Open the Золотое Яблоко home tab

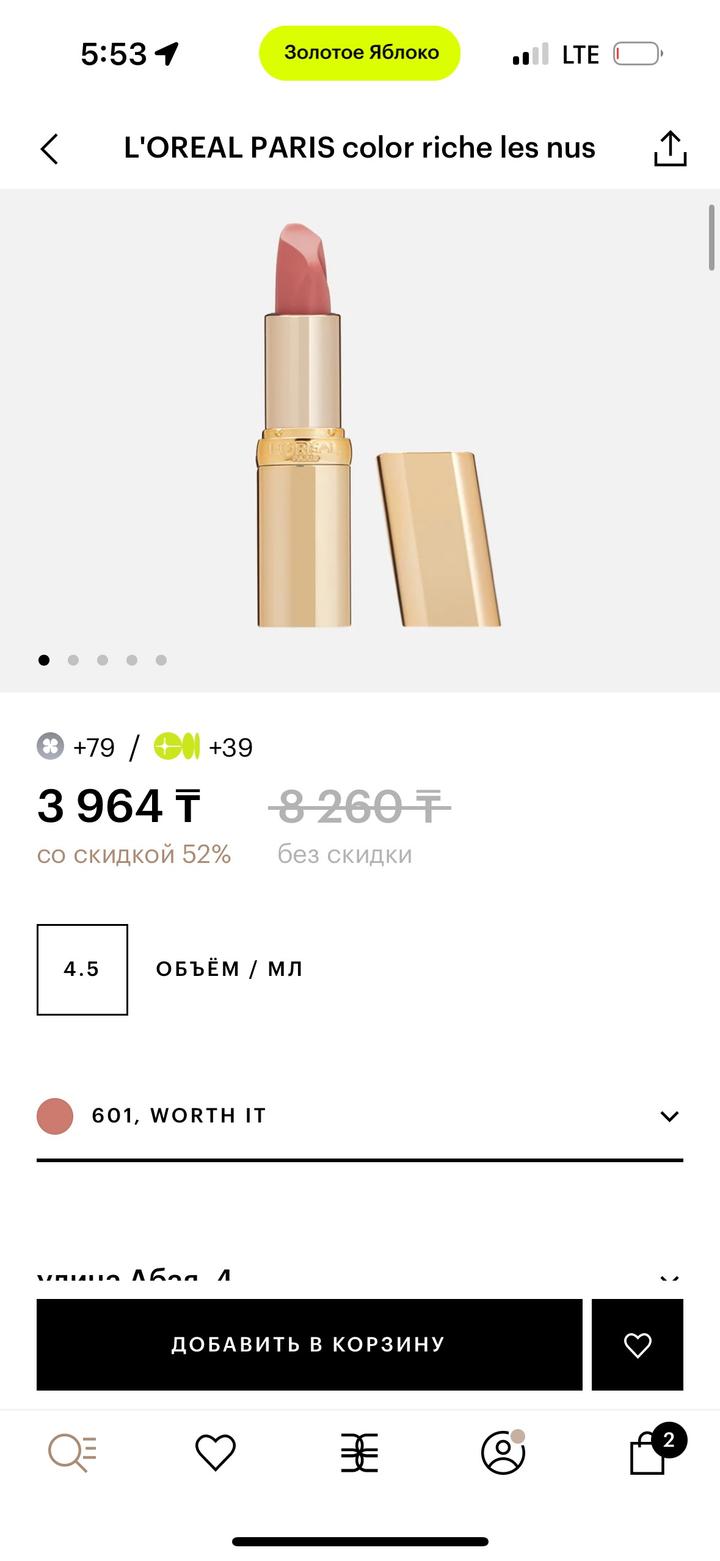pyautogui.click(x=359, y=1452)
